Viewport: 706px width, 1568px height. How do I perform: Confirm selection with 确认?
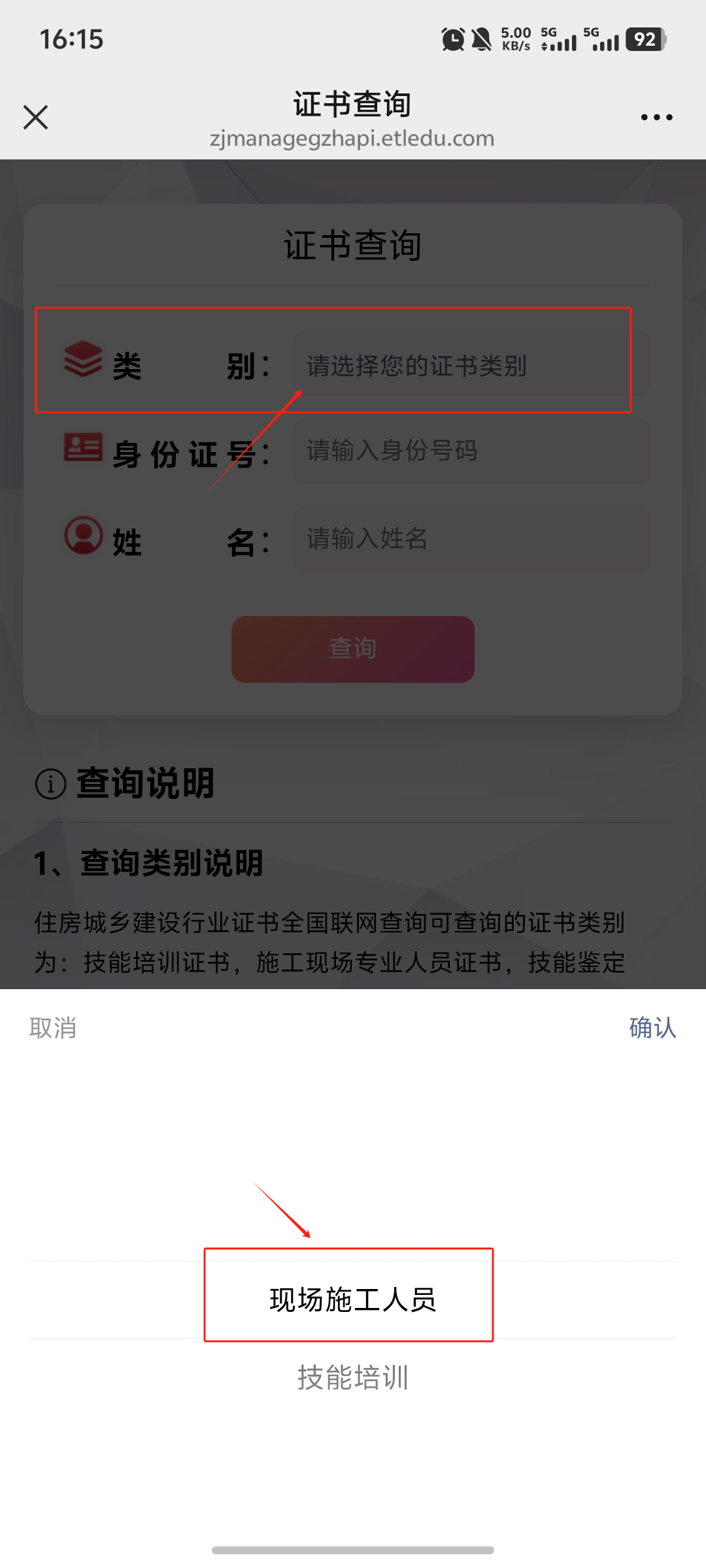652,1028
